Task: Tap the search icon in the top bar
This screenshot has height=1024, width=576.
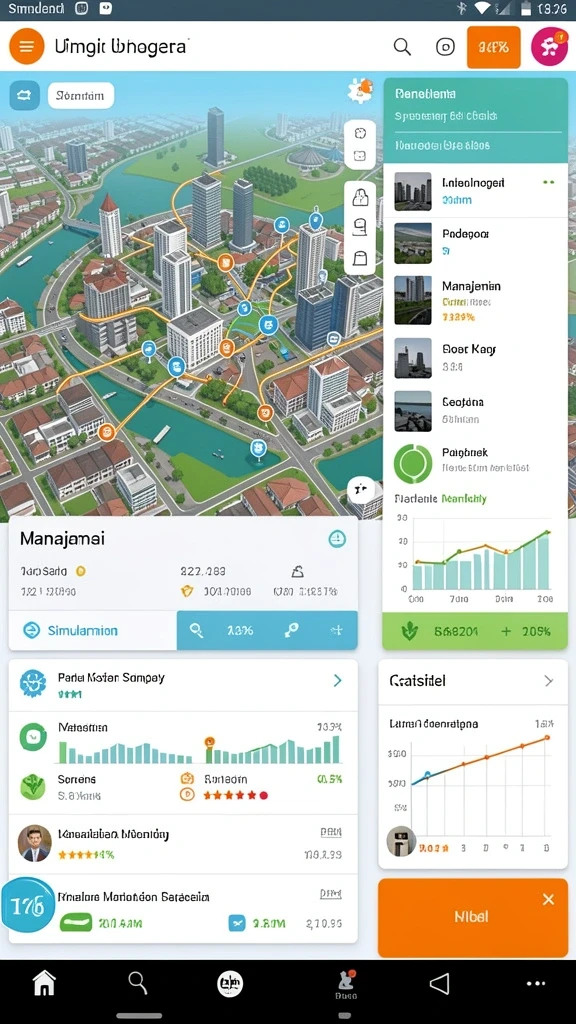Action: click(402, 47)
